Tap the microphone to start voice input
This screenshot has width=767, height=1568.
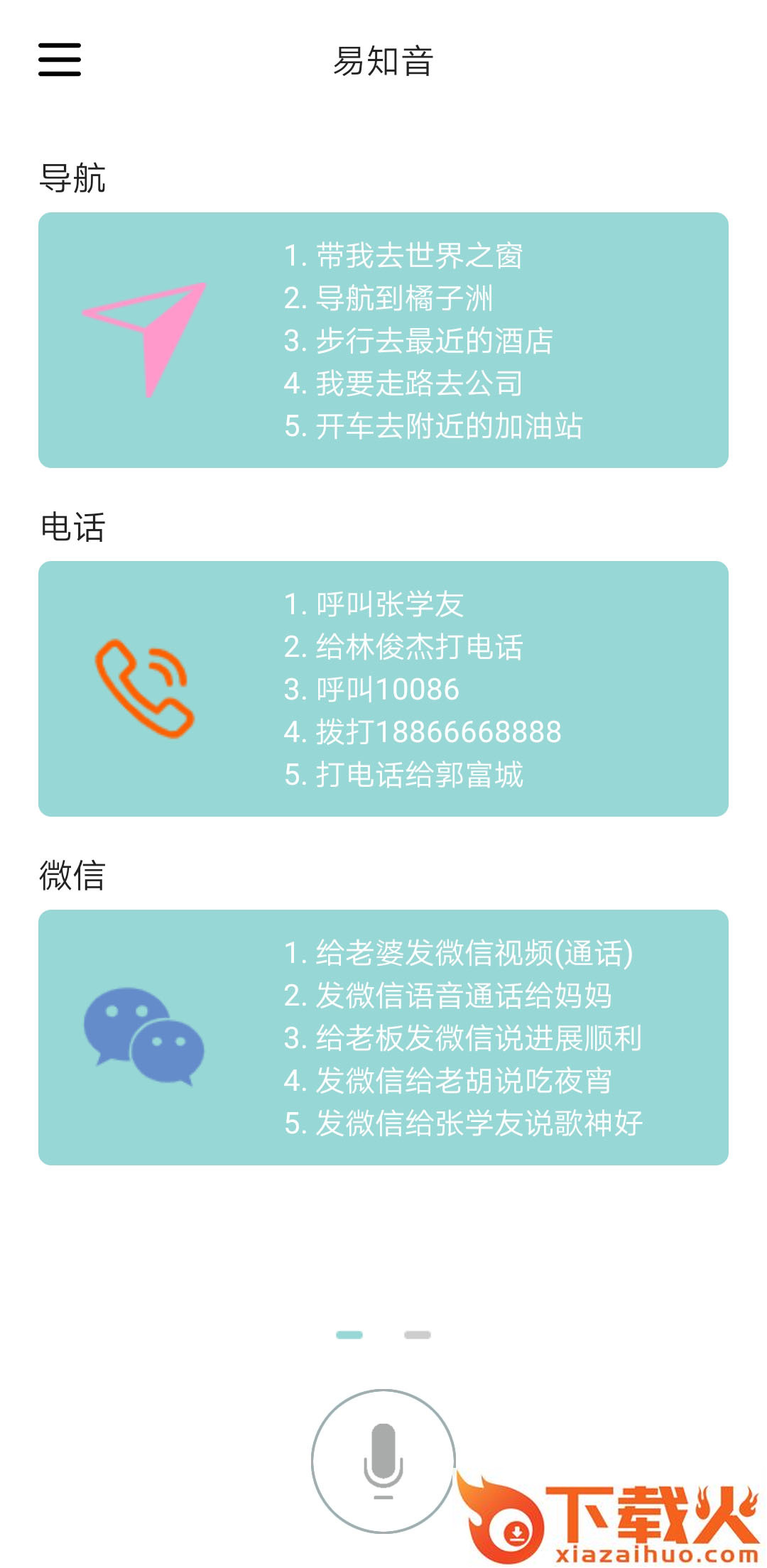coord(383,1461)
